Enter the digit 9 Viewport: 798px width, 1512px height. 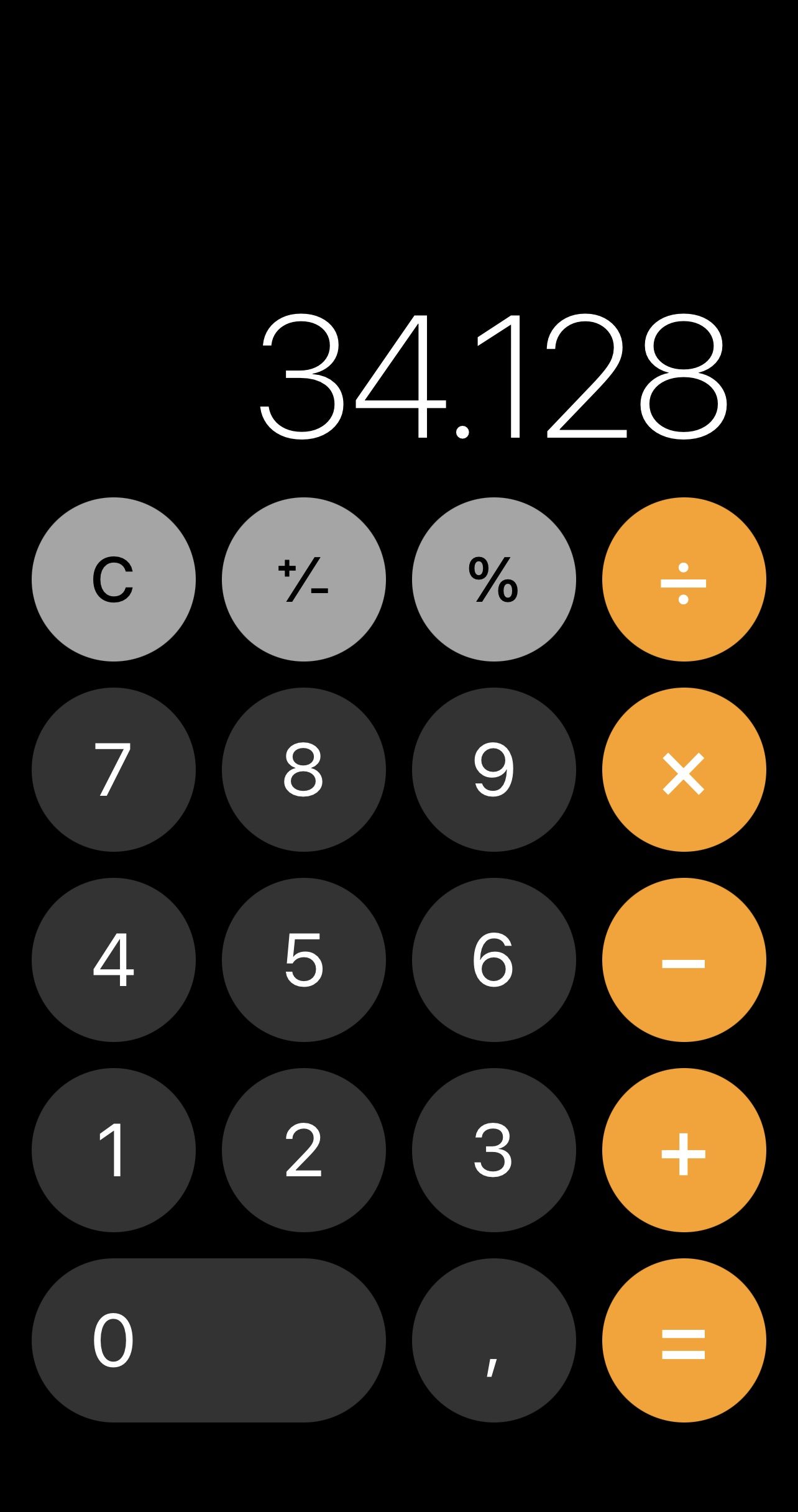pyautogui.click(x=494, y=770)
